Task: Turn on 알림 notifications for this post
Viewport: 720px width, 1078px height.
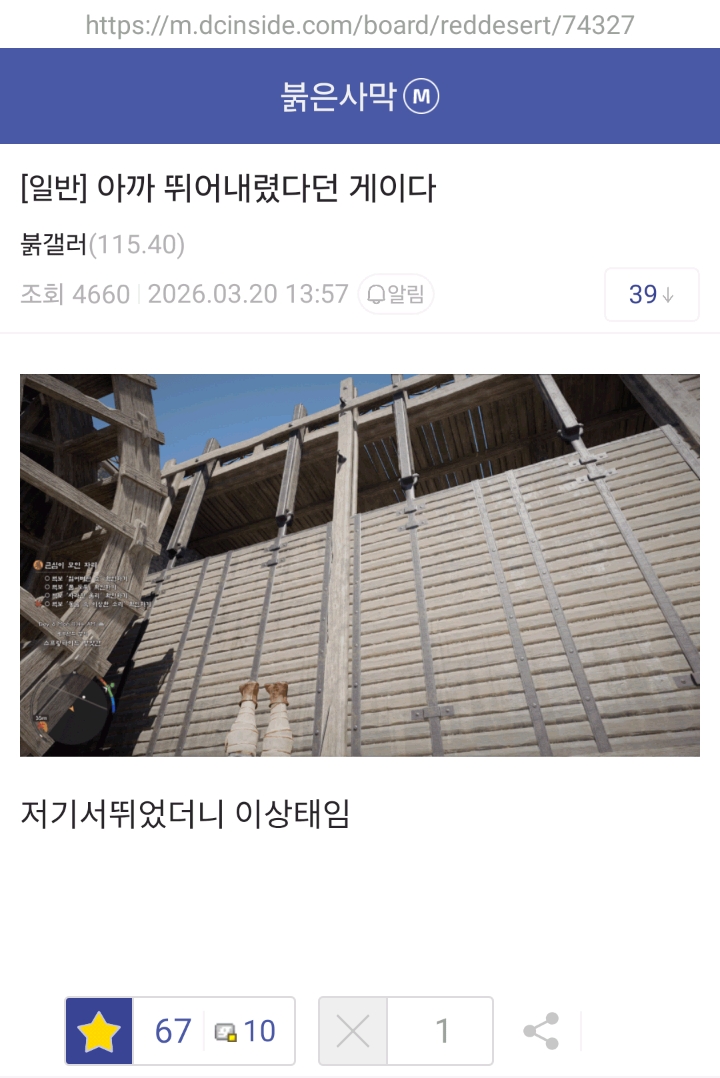Action: (396, 294)
